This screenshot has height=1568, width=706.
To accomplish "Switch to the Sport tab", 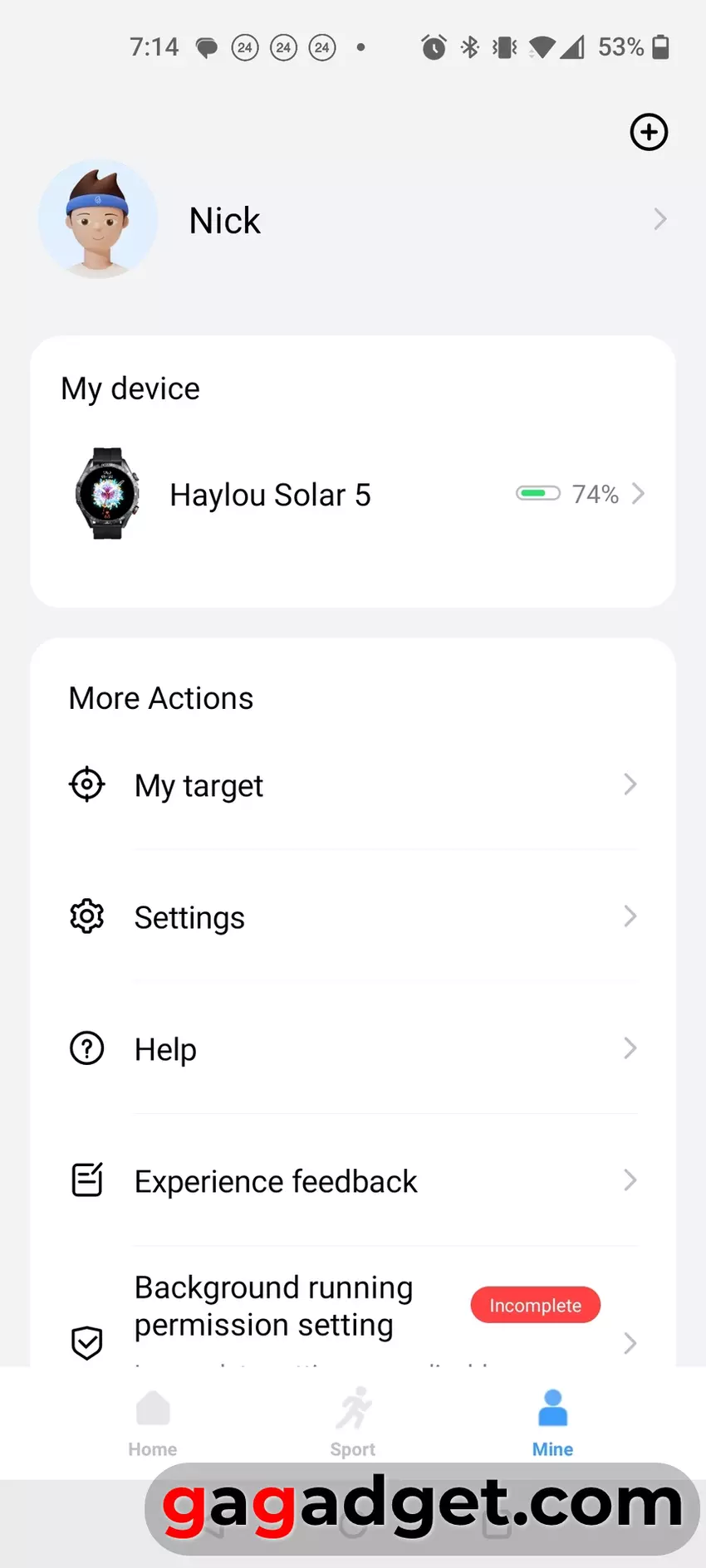I will [353, 1423].
